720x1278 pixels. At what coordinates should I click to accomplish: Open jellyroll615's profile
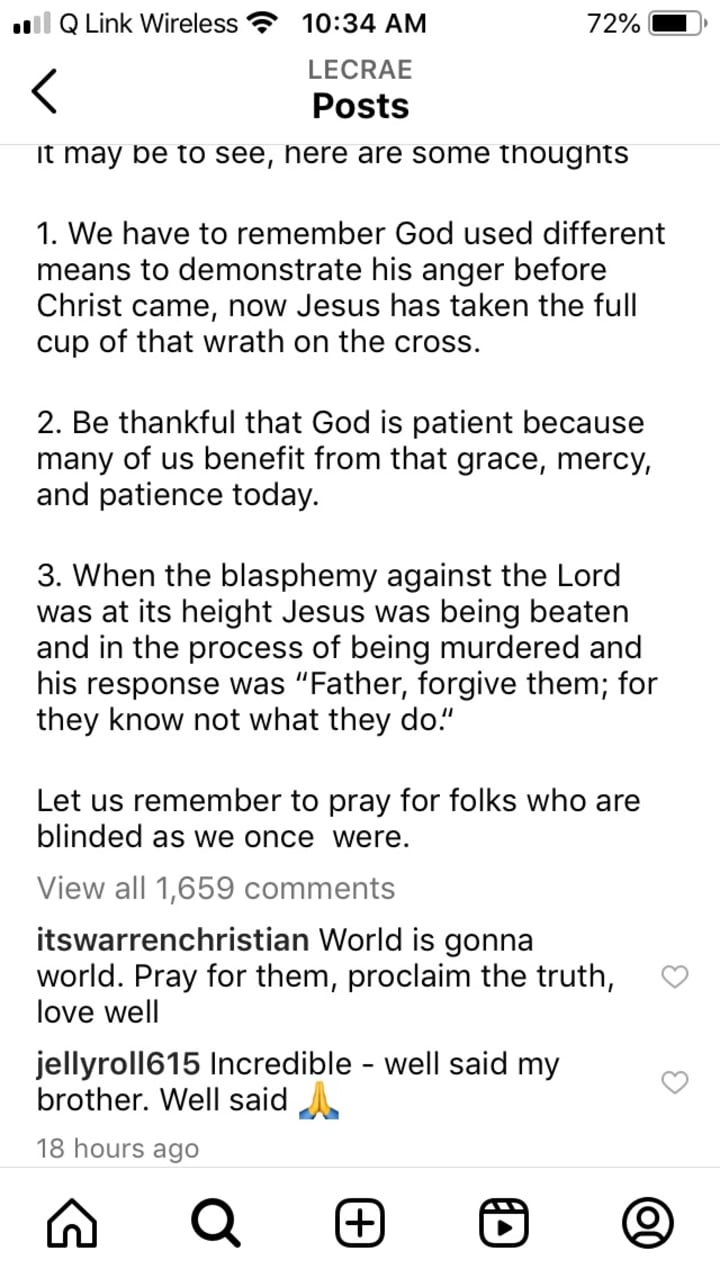click(119, 1064)
